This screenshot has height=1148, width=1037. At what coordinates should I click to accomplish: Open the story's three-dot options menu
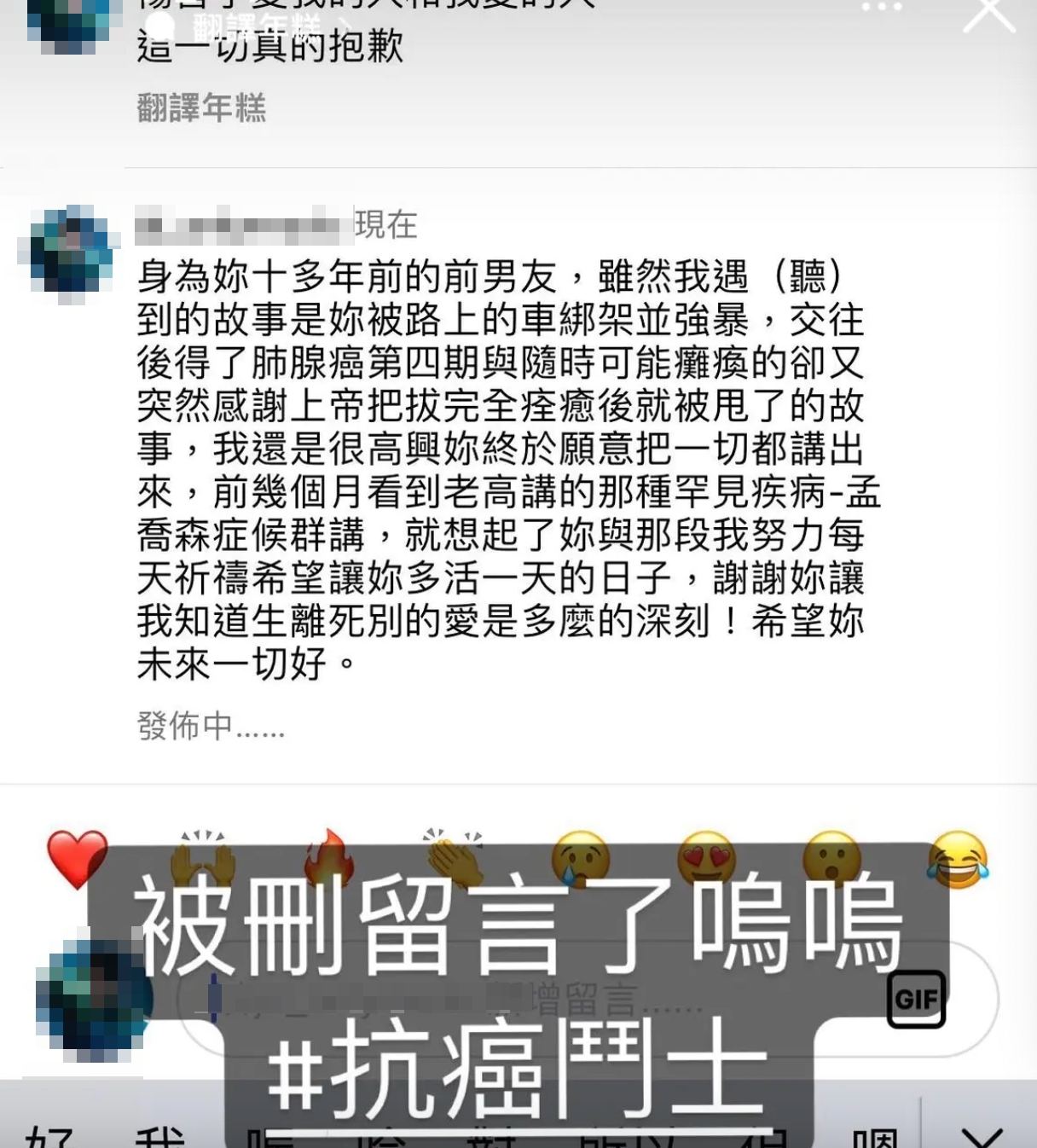tap(881, 7)
